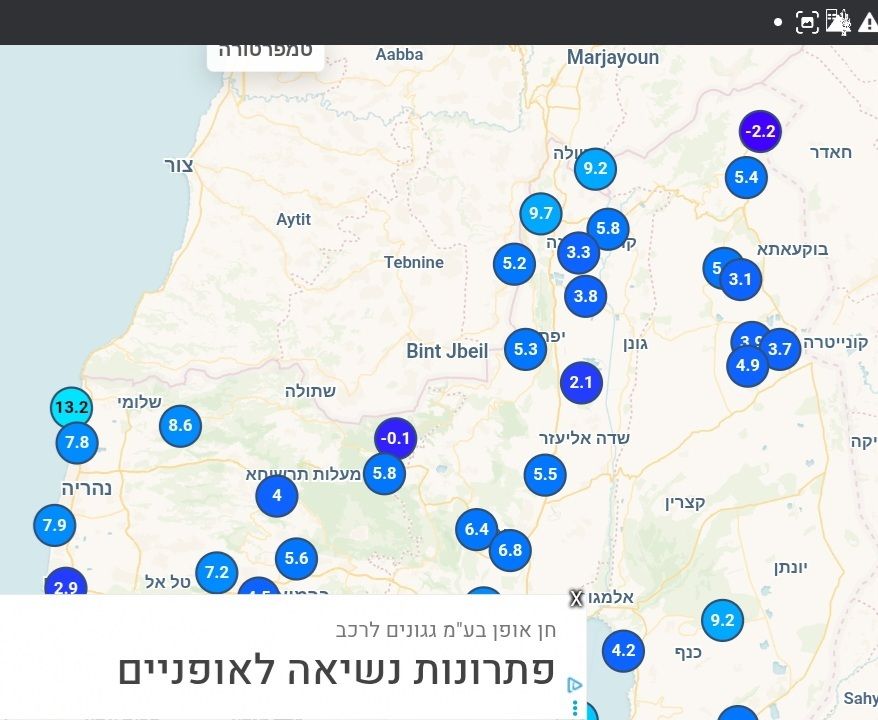Viewport: 878px width, 720px height.
Task: Open the 4.2 marker near כנף
Action: click(x=623, y=651)
